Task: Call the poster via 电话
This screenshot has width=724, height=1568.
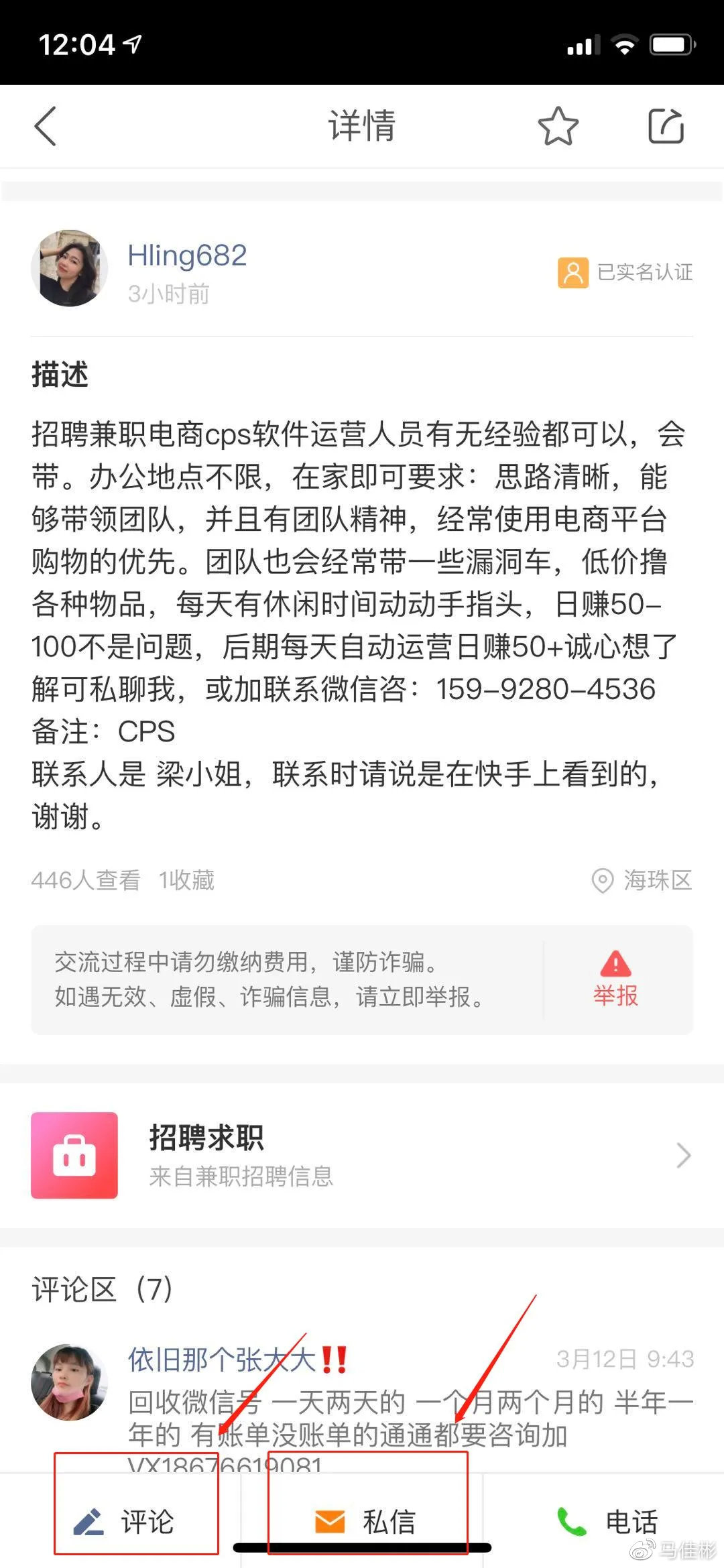Action: 607,1521
